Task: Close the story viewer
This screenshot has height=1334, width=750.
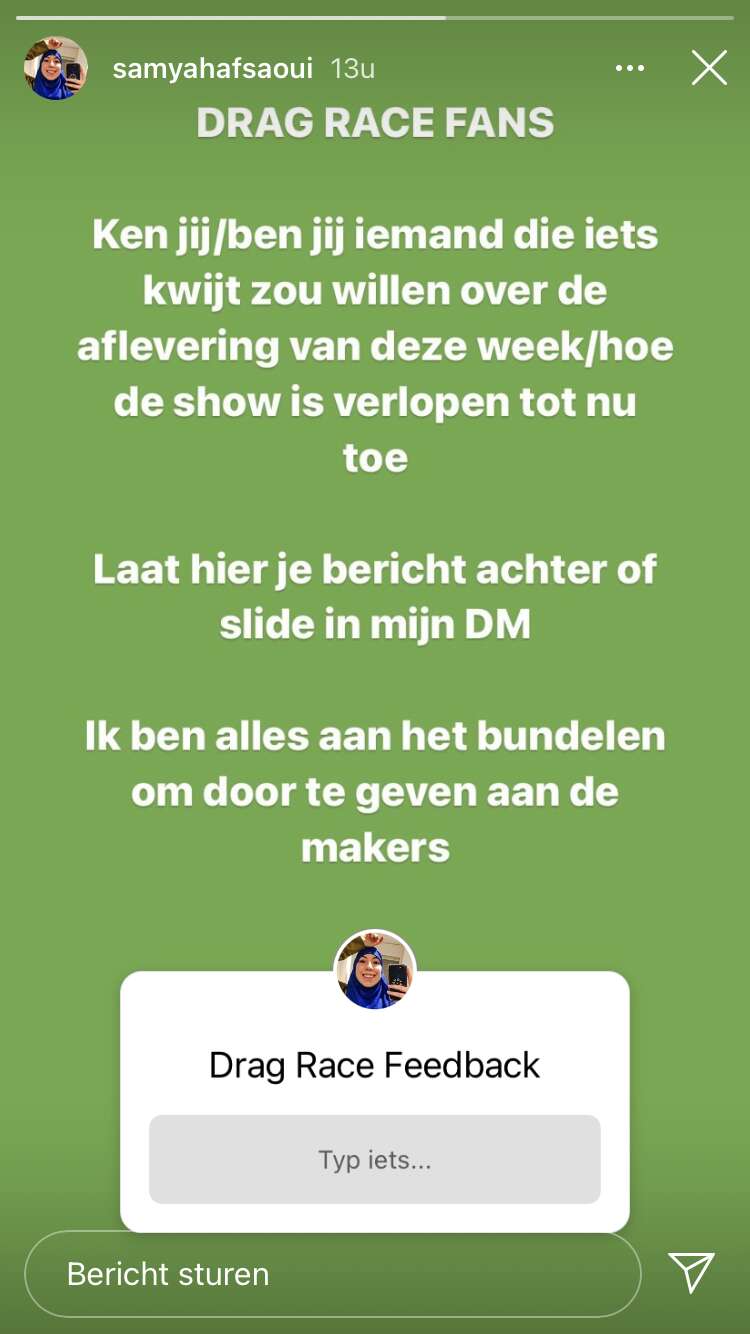Action: [709, 68]
